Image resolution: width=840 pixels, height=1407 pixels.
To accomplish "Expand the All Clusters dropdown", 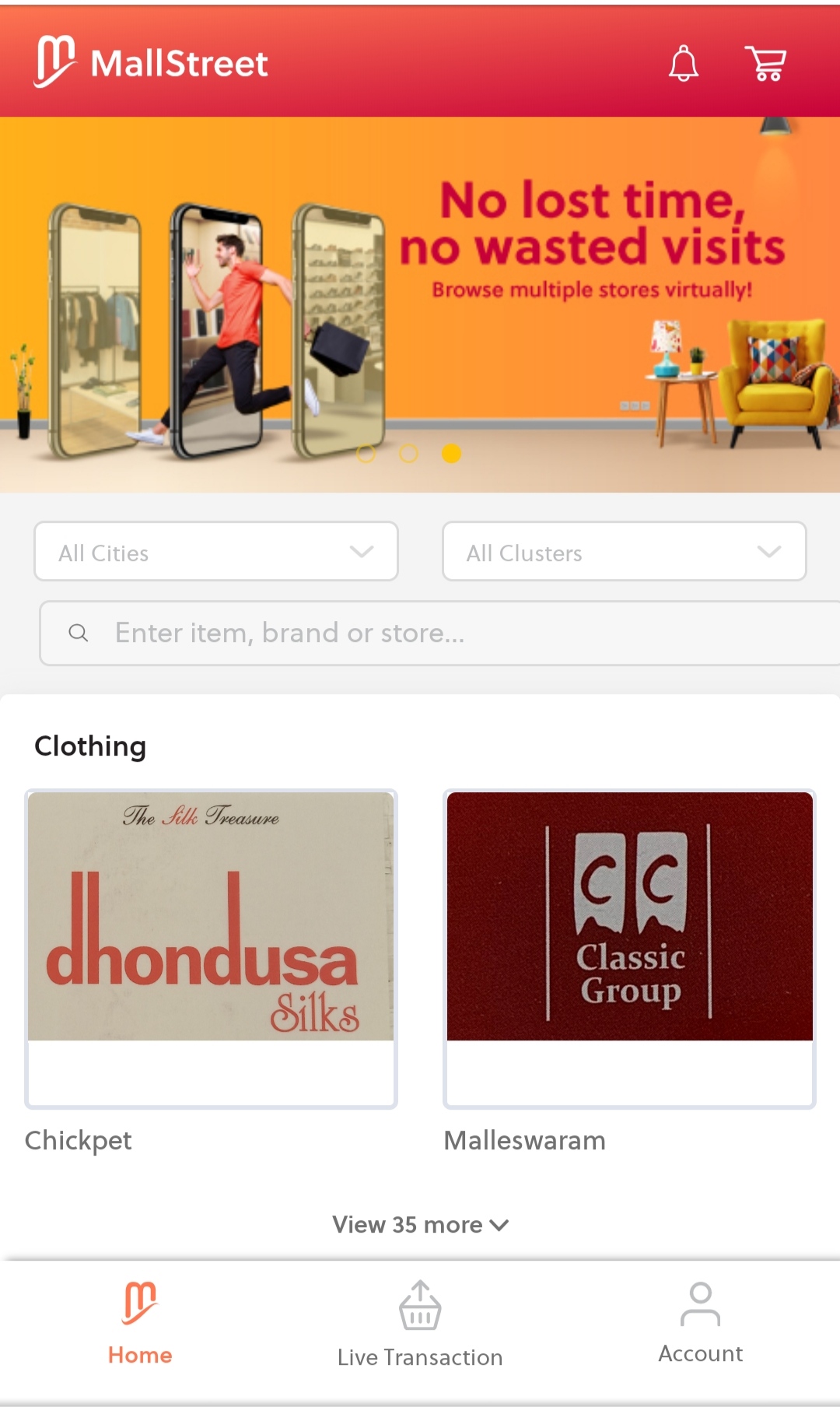I will 624,552.
